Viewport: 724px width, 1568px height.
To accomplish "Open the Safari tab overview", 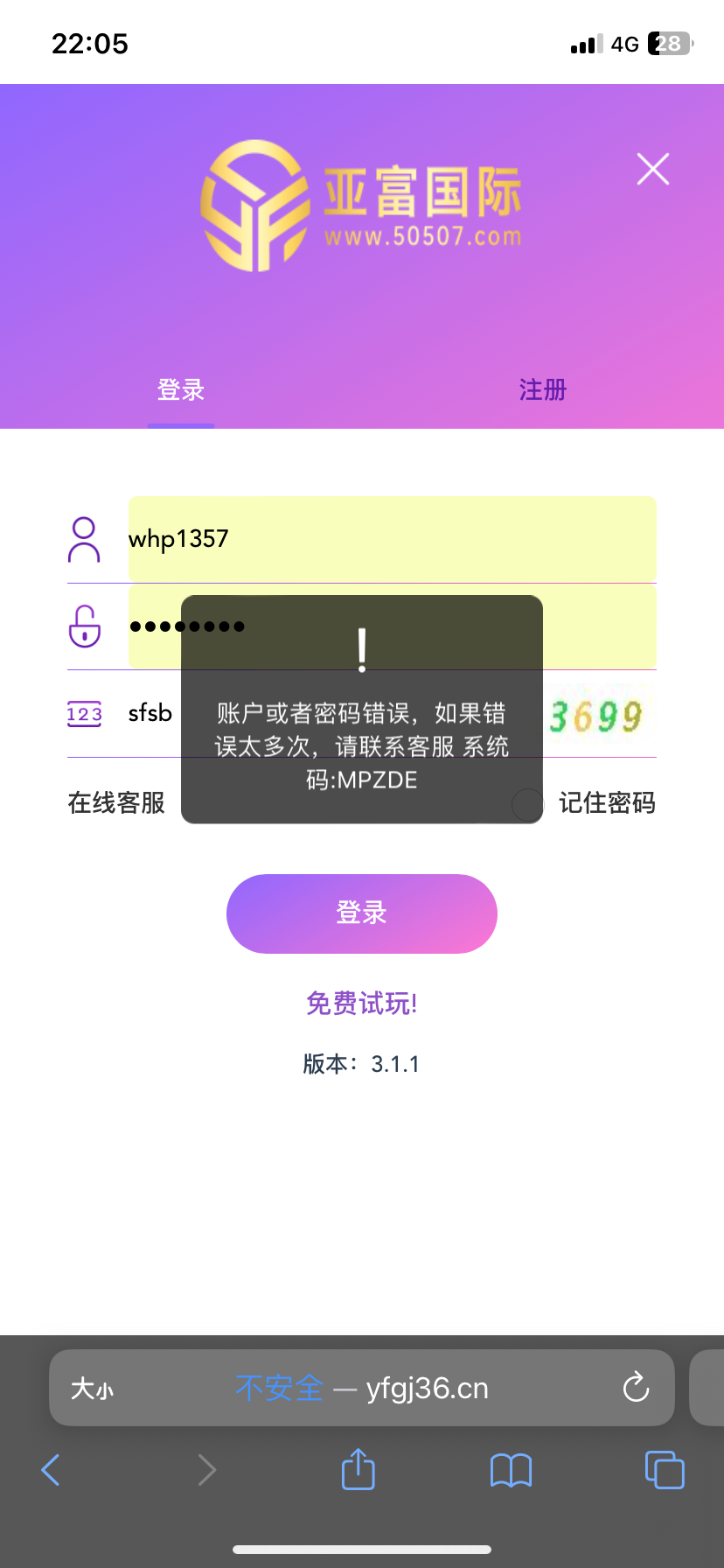I will click(x=664, y=1469).
